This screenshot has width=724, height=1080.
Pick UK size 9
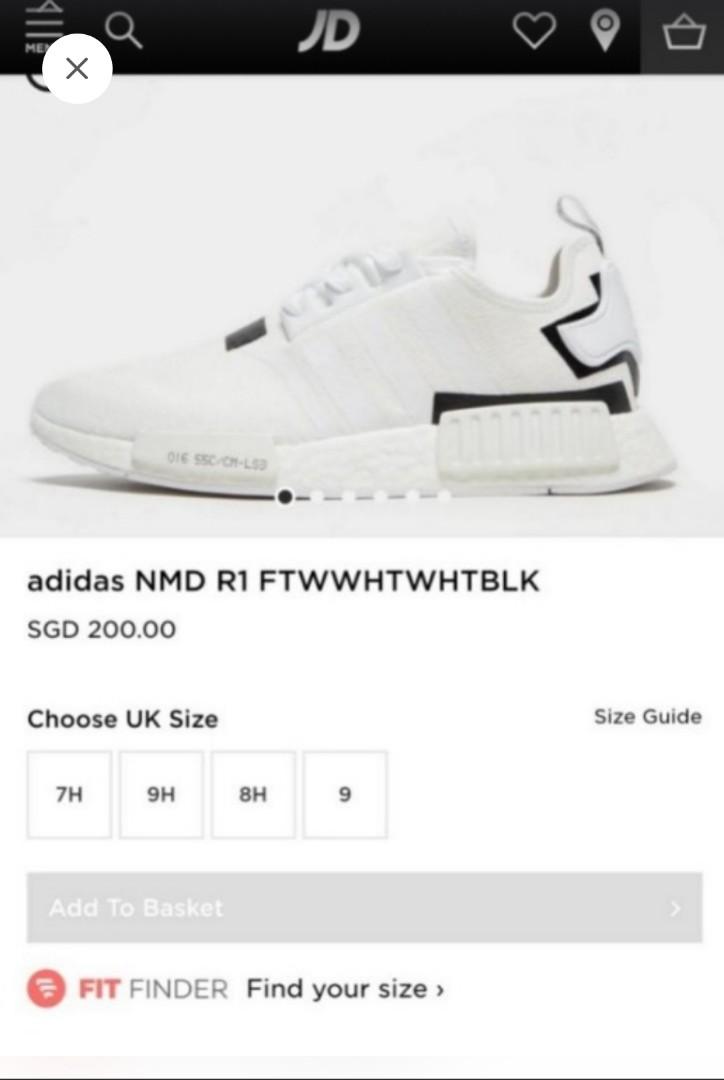(x=345, y=795)
